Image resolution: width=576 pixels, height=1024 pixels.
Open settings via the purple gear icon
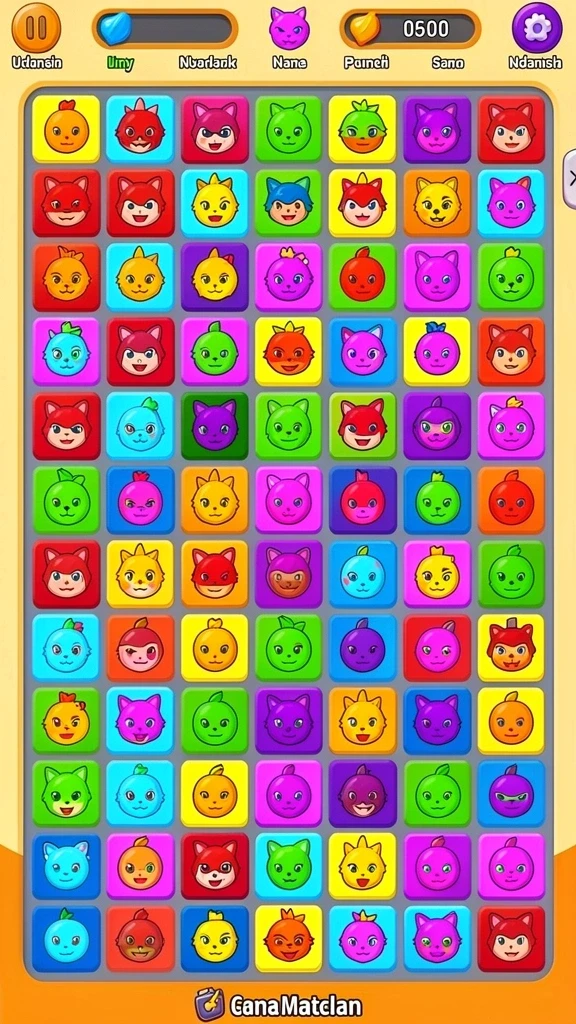coord(536,27)
